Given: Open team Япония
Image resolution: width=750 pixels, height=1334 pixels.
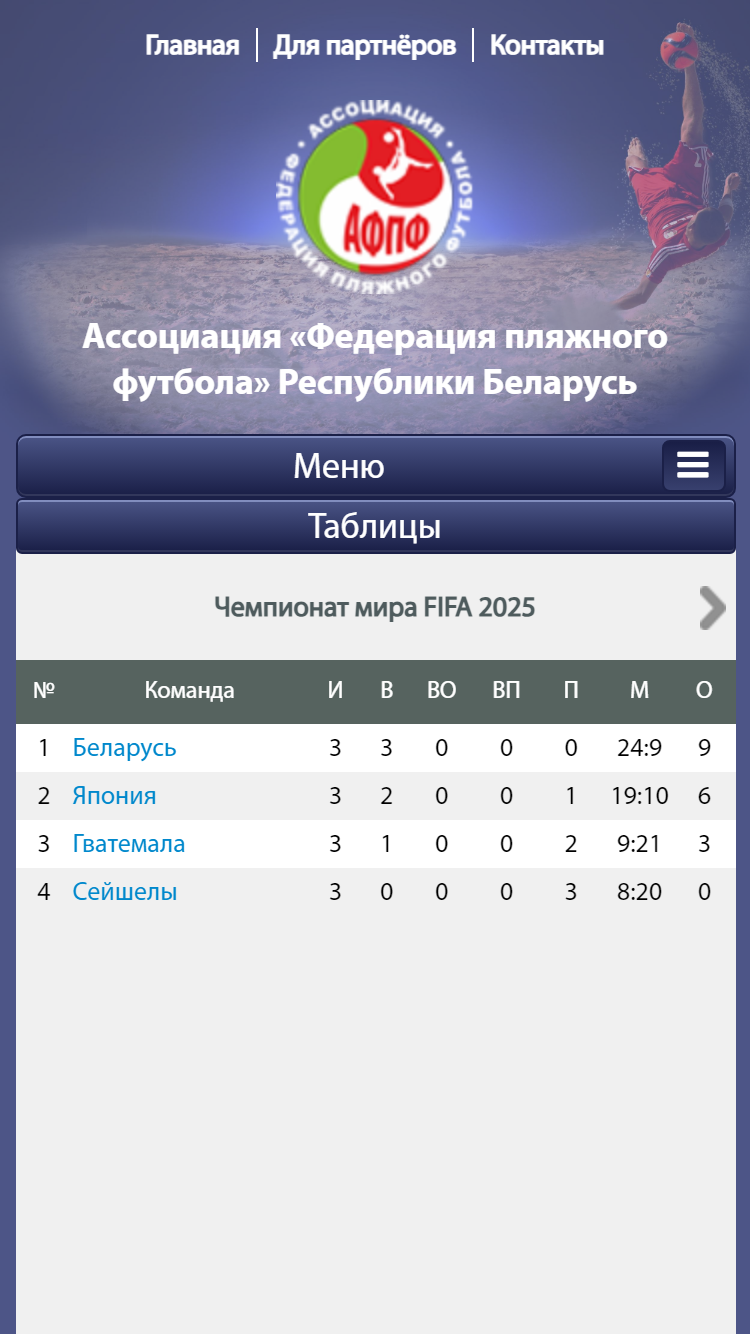Looking at the screenshot, I should [x=114, y=796].
